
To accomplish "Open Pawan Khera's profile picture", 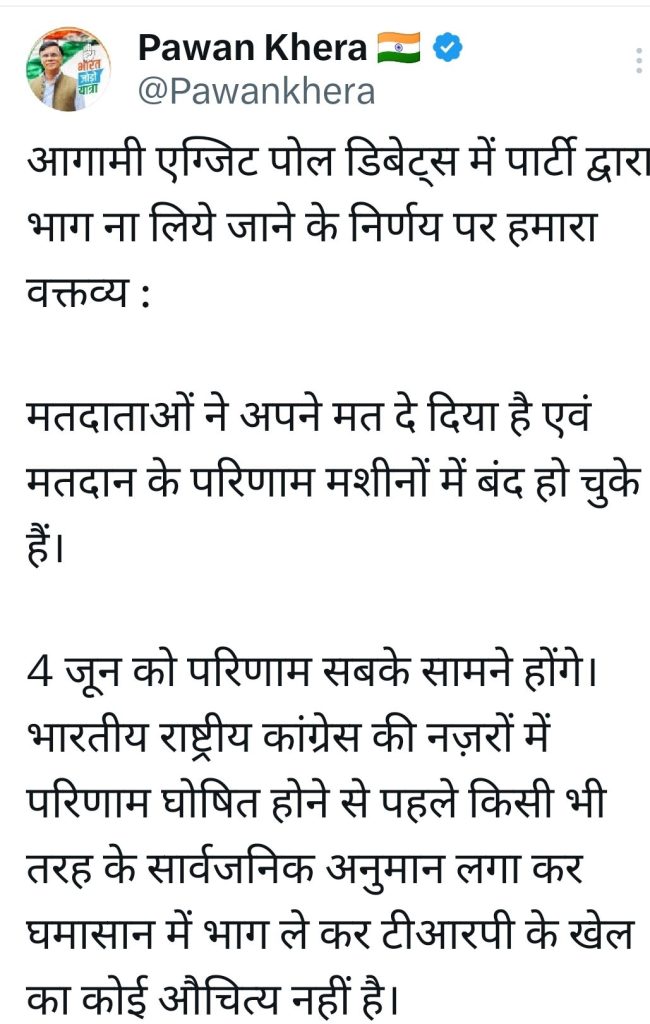I will [x=68, y=69].
